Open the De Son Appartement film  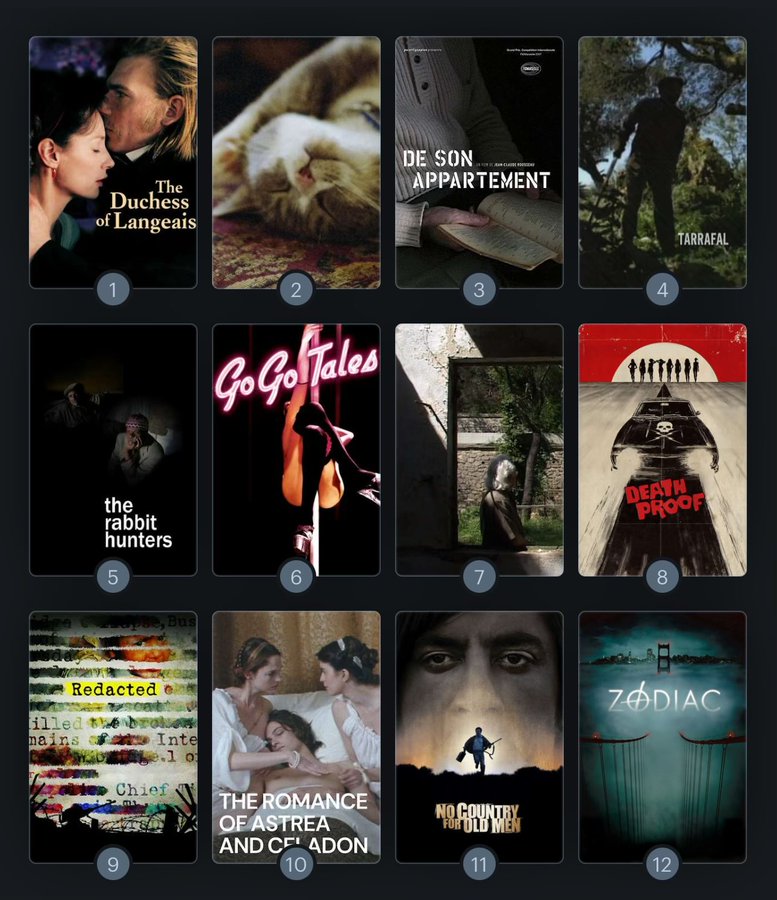[479, 160]
